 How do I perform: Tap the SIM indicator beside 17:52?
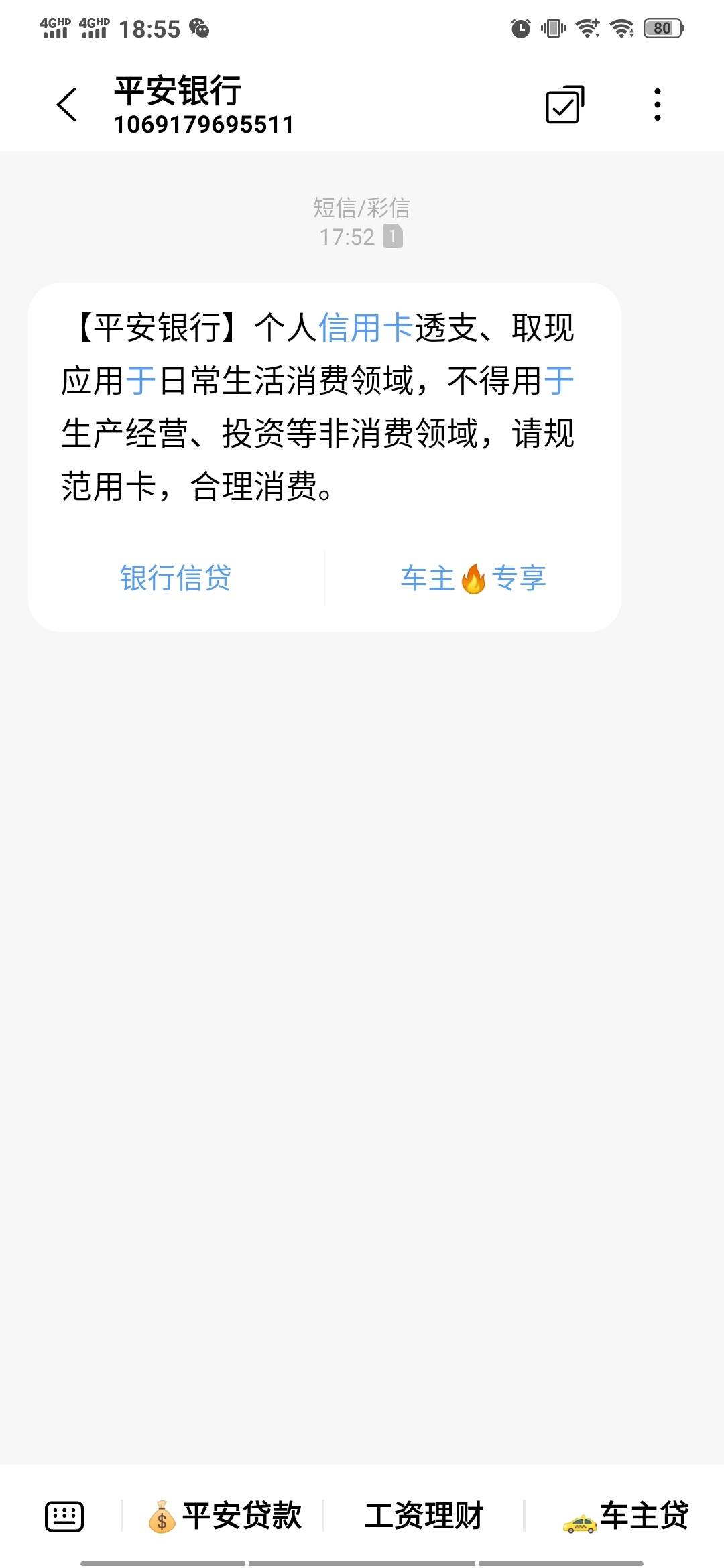point(392,236)
